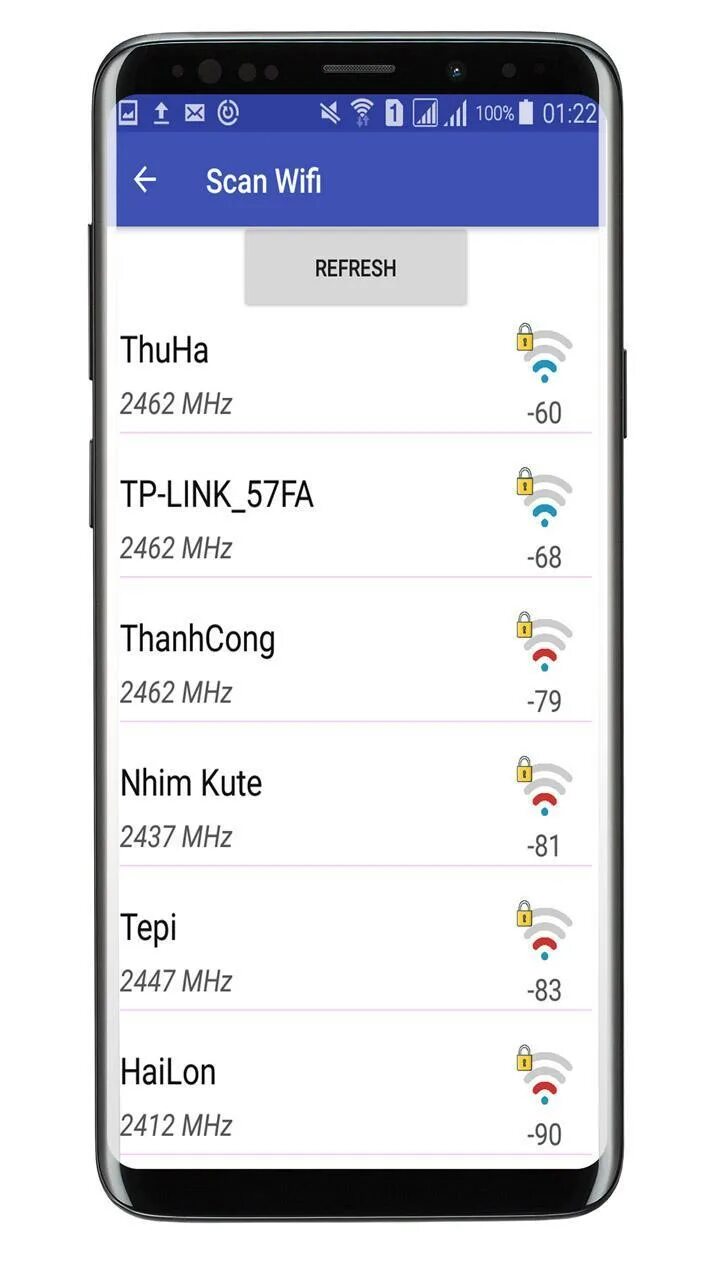The height and width of the screenshot is (1280, 720).
Task: Go back using the arrow
Action: point(146,180)
